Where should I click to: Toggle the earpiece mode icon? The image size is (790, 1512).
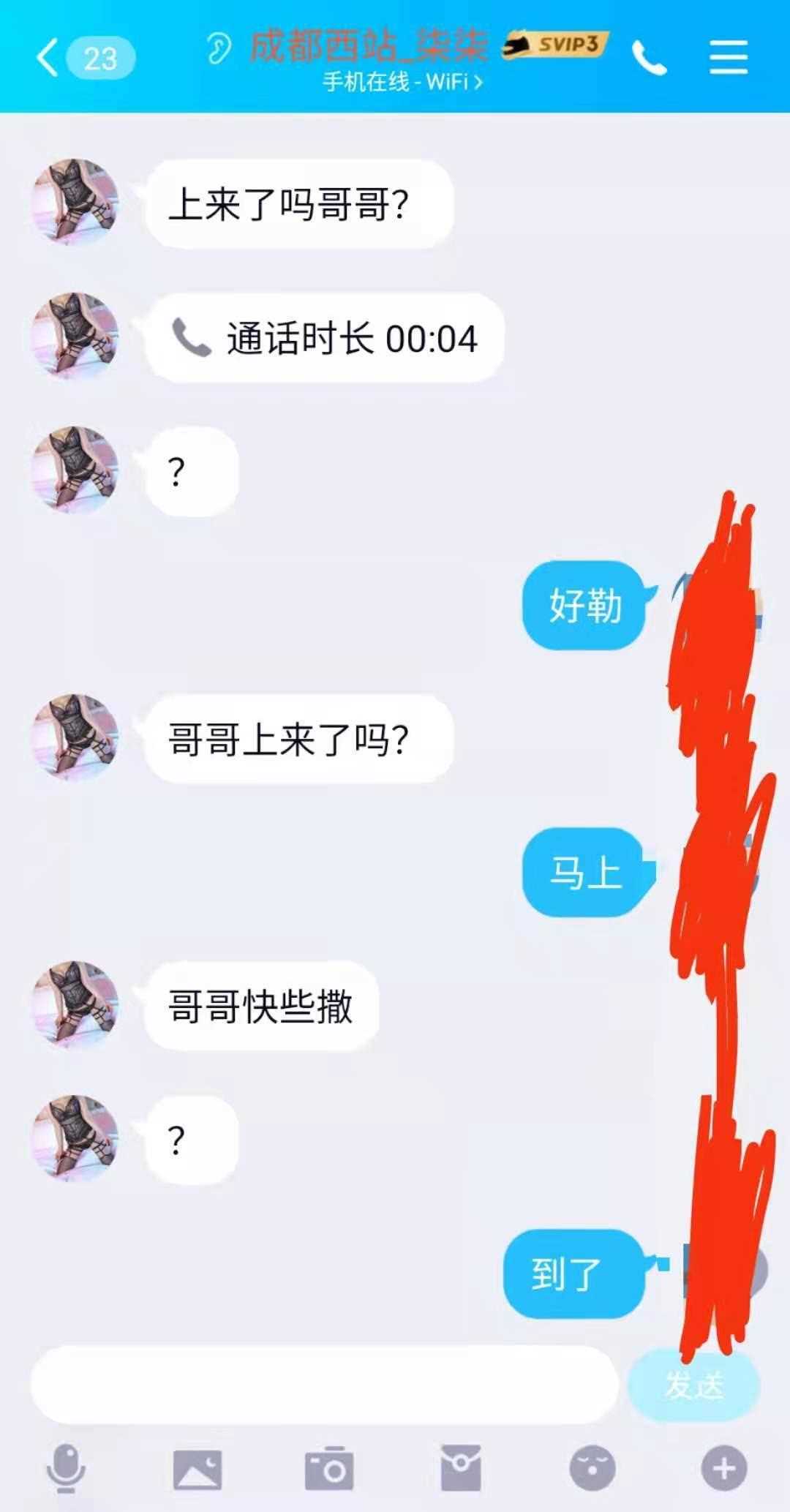pos(217,48)
